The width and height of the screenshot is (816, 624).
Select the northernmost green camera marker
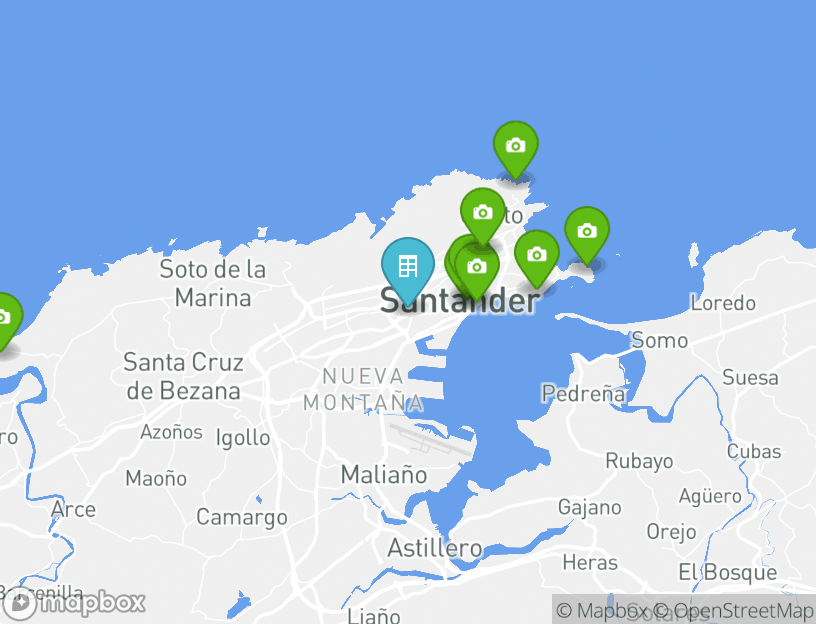515,146
